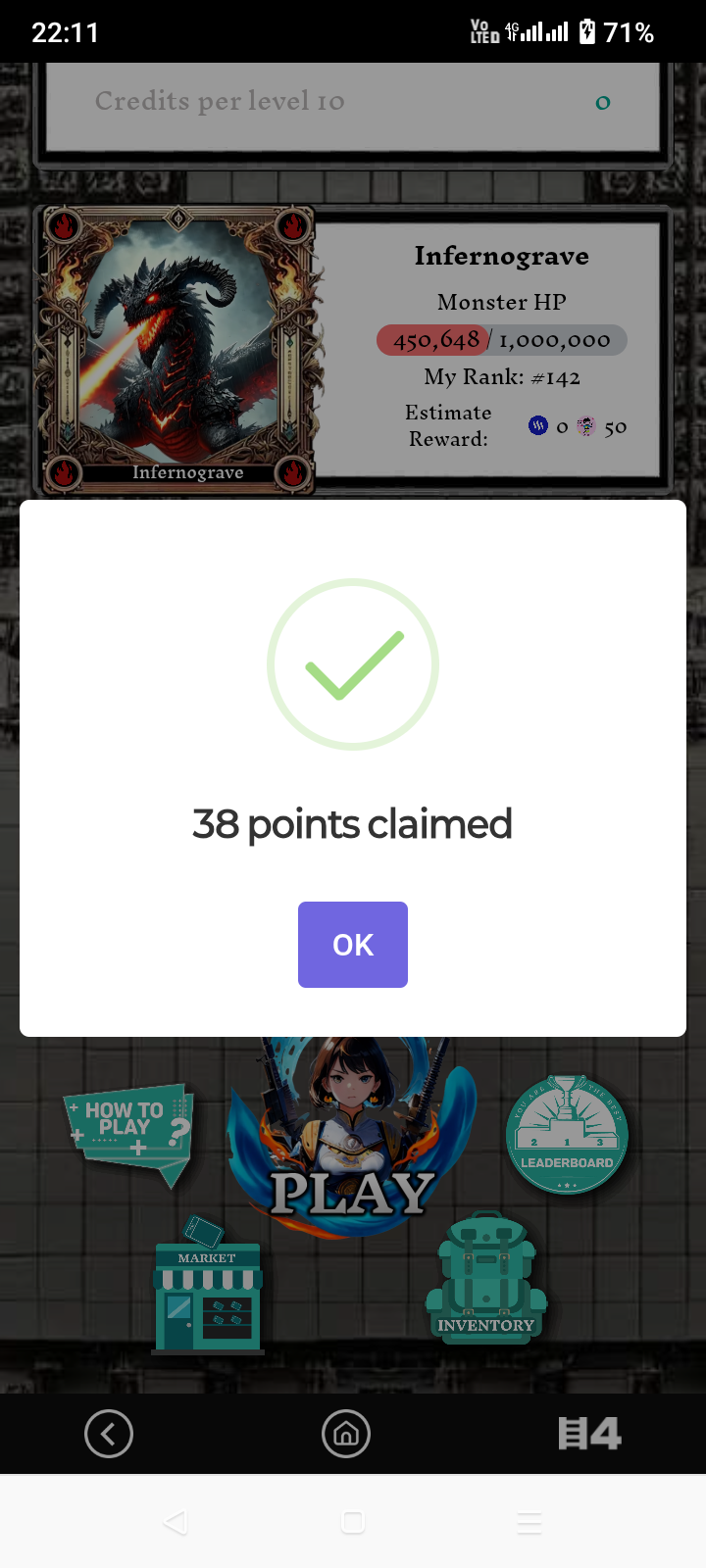Screen dimensions: 706x1568
Task: Go back using the in-app back arrow
Action: click(x=109, y=1435)
